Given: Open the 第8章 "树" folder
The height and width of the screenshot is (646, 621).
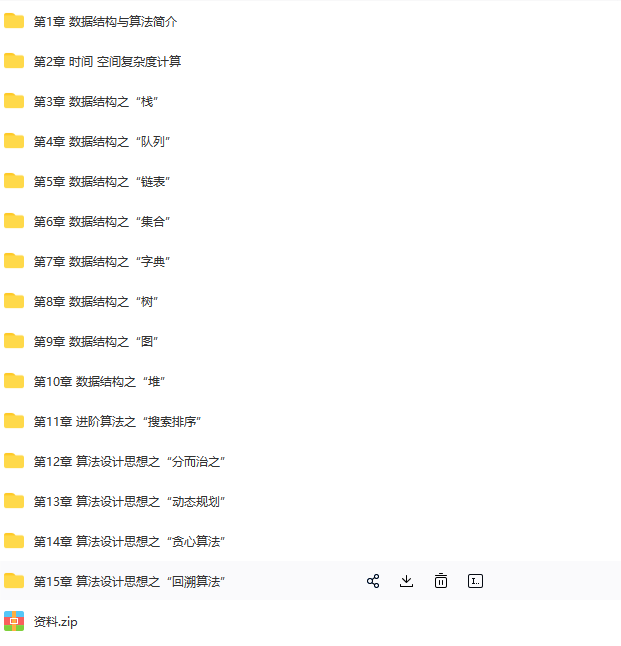Looking at the screenshot, I should pos(97,301).
